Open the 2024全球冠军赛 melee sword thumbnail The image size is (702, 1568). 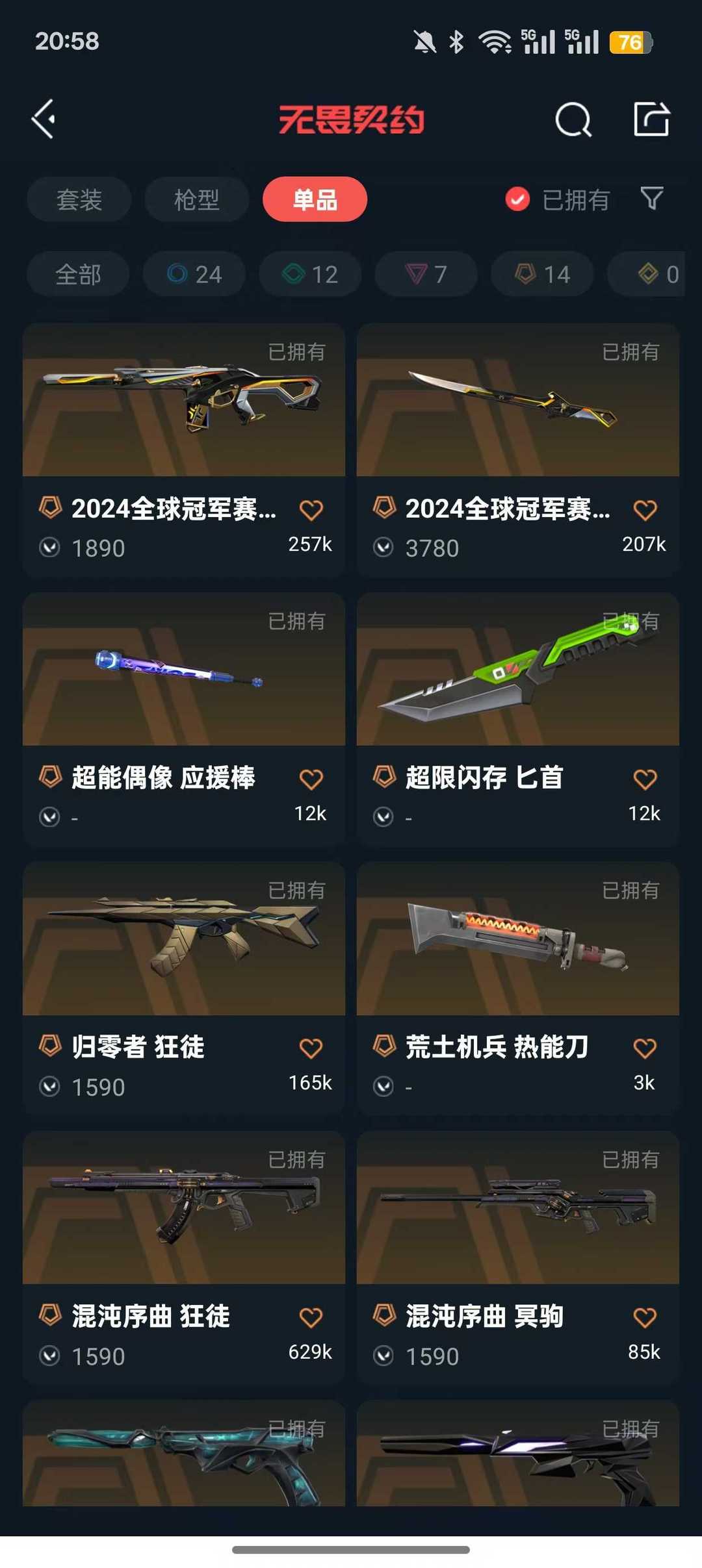(x=517, y=403)
